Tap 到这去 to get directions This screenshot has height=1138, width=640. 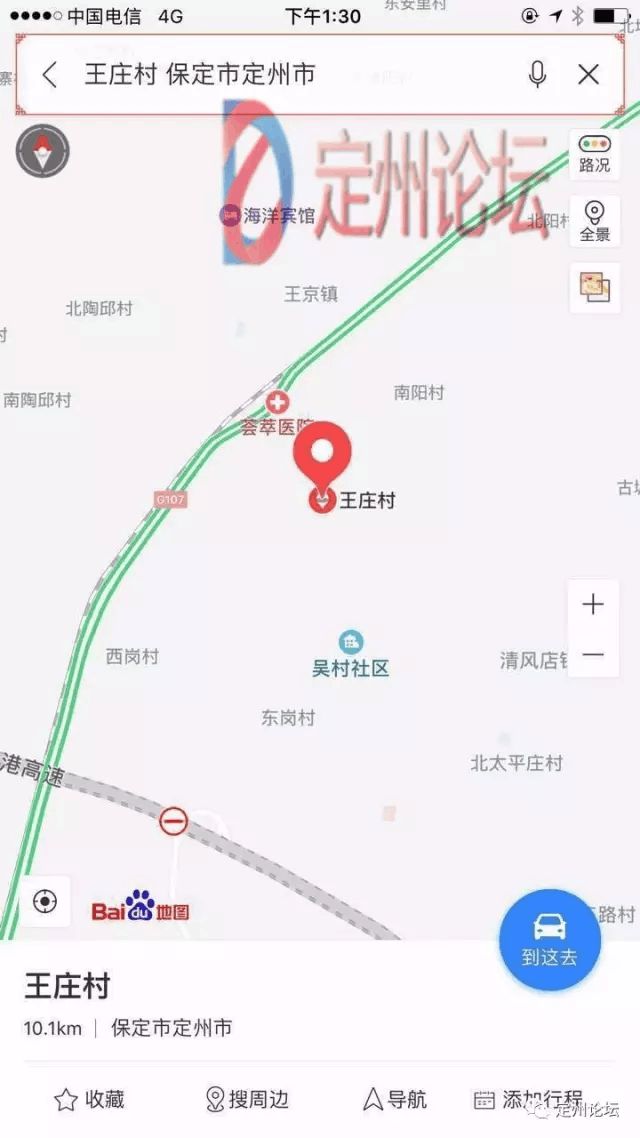549,941
